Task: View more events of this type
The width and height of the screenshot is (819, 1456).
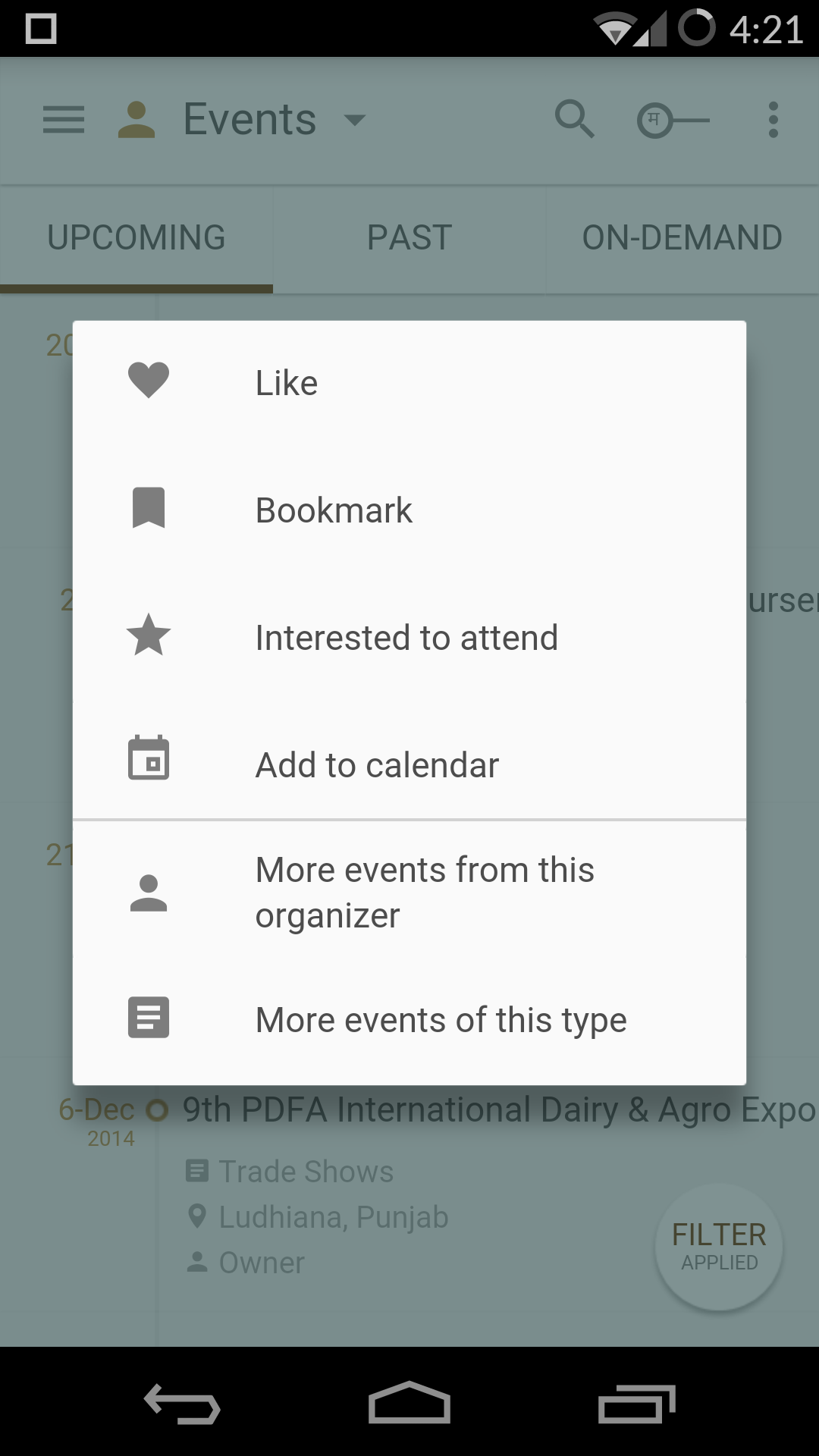Action: coord(409,1020)
